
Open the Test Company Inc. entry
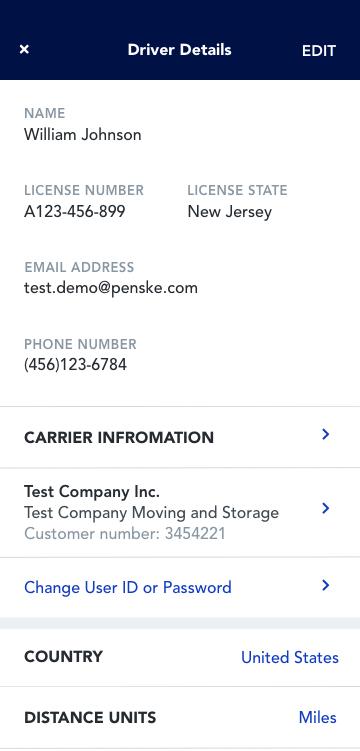click(180, 512)
